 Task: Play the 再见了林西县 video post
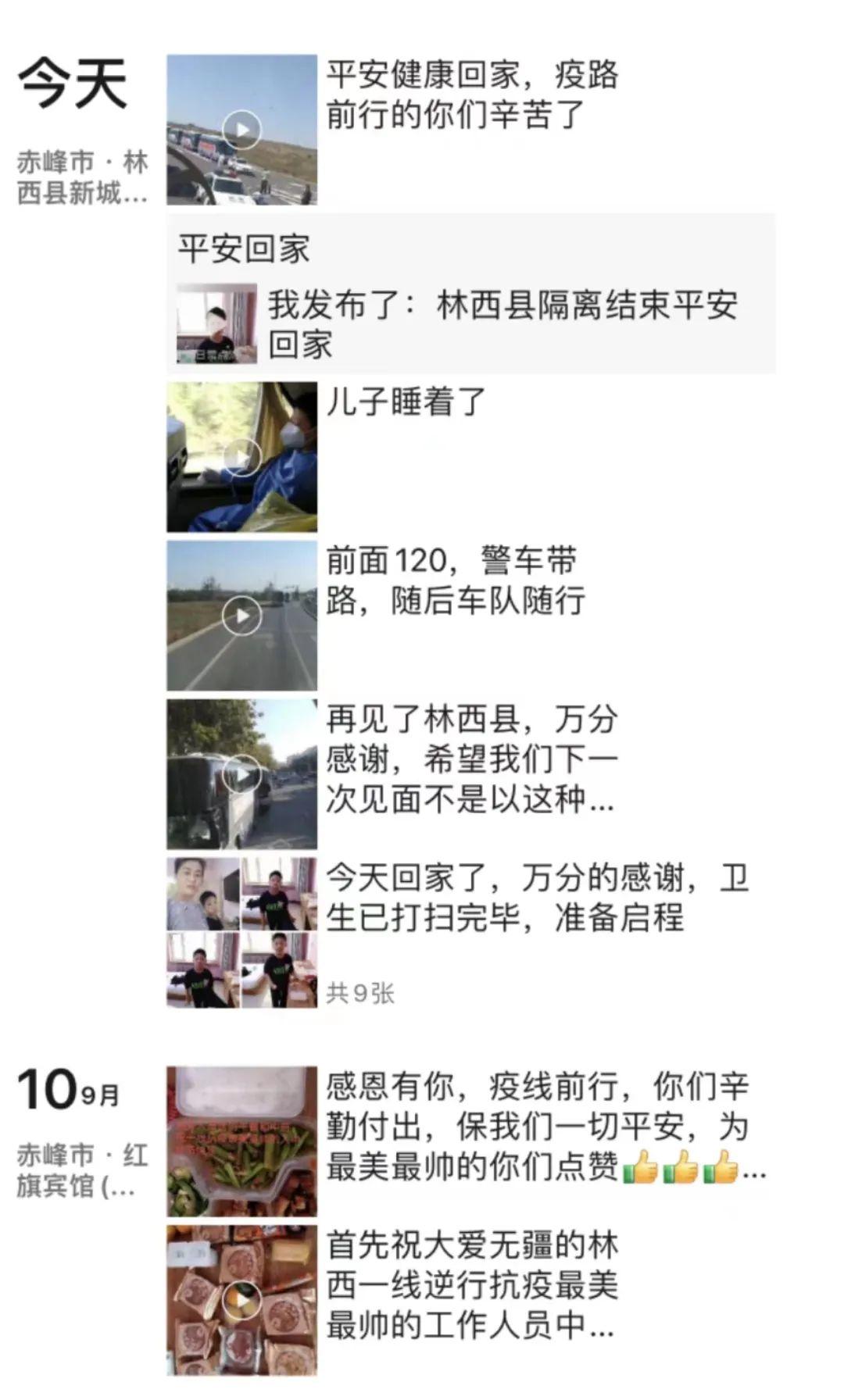coord(241,774)
